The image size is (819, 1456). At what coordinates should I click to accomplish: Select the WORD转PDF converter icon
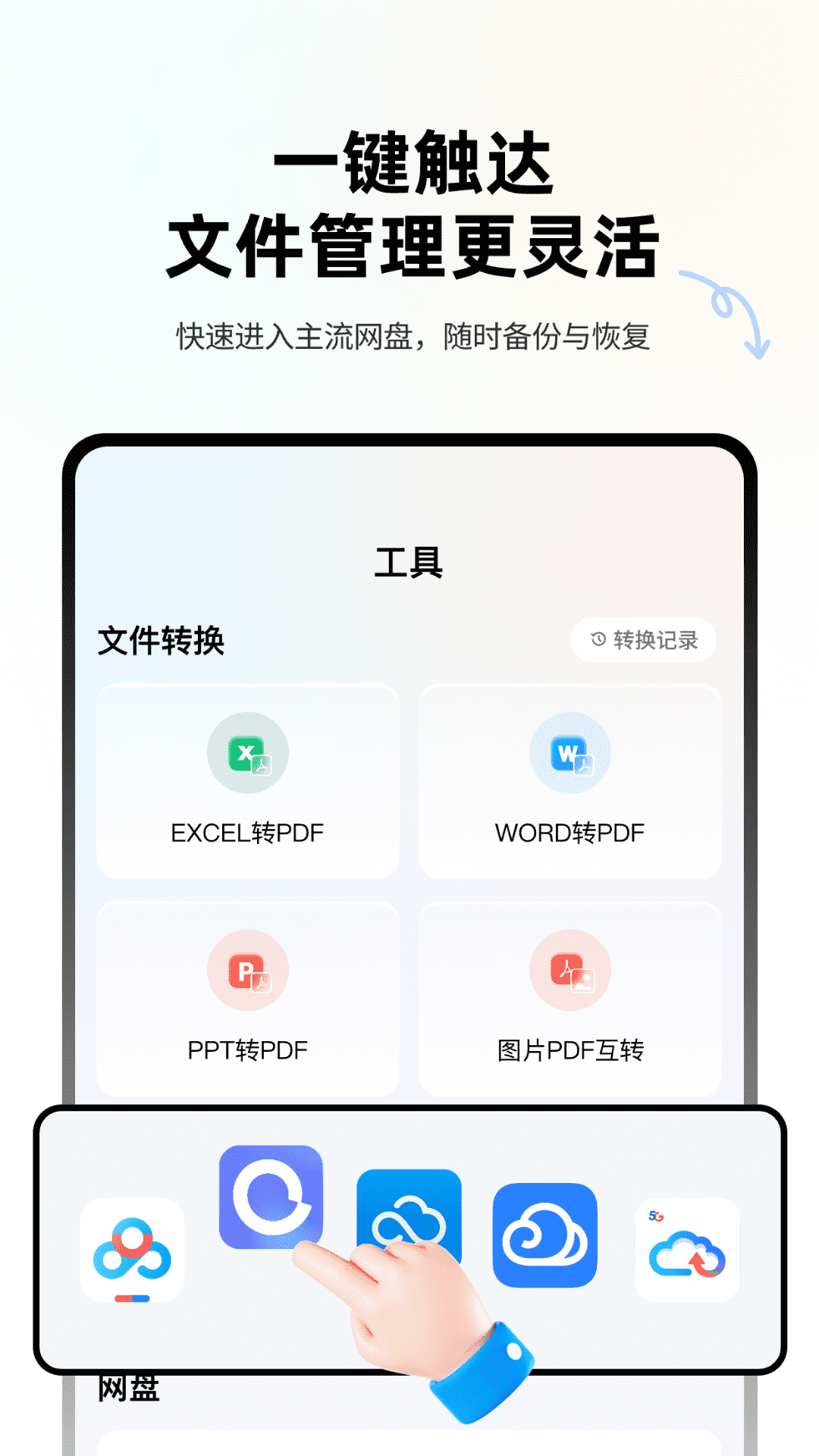pos(570,753)
